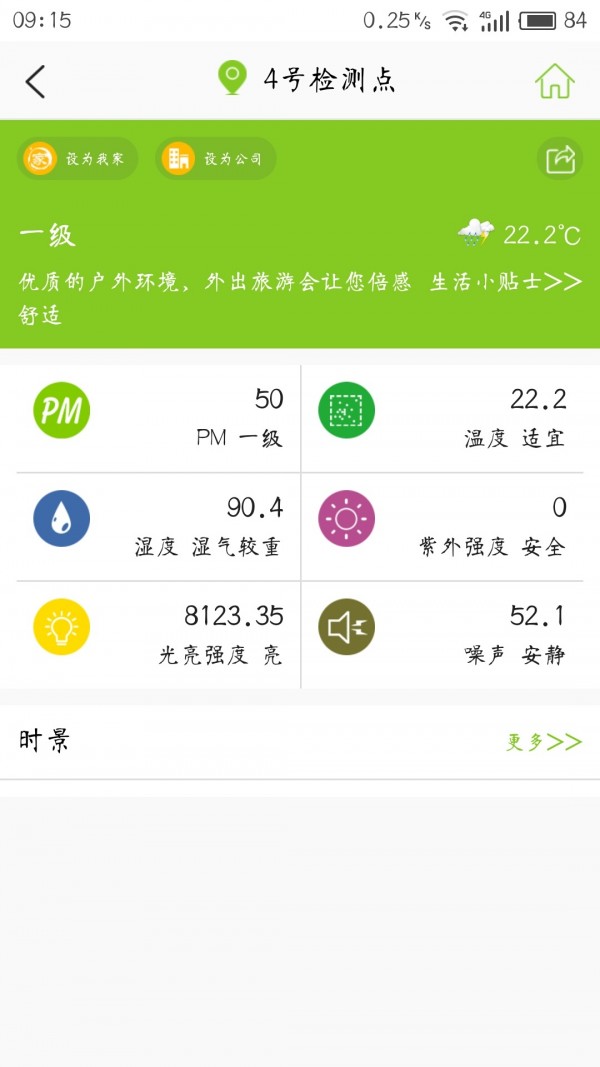Open the 温度 temperature tile
The image size is (600, 1067).
tap(443, 418)
